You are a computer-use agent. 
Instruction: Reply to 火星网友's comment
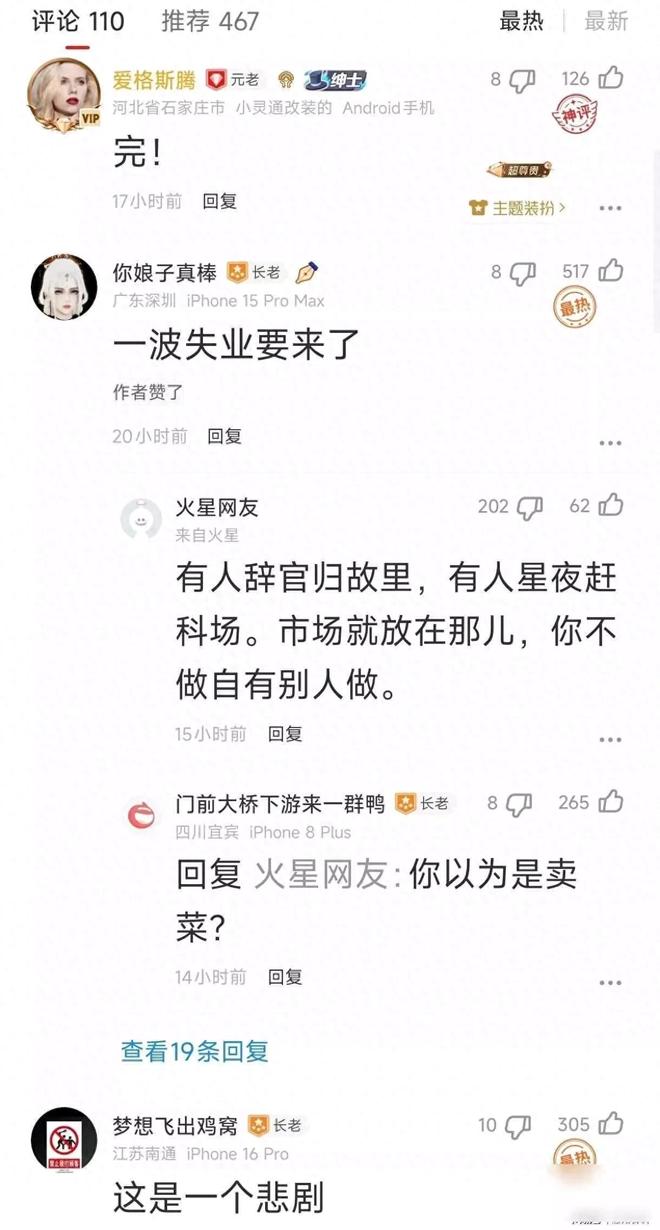284,734
